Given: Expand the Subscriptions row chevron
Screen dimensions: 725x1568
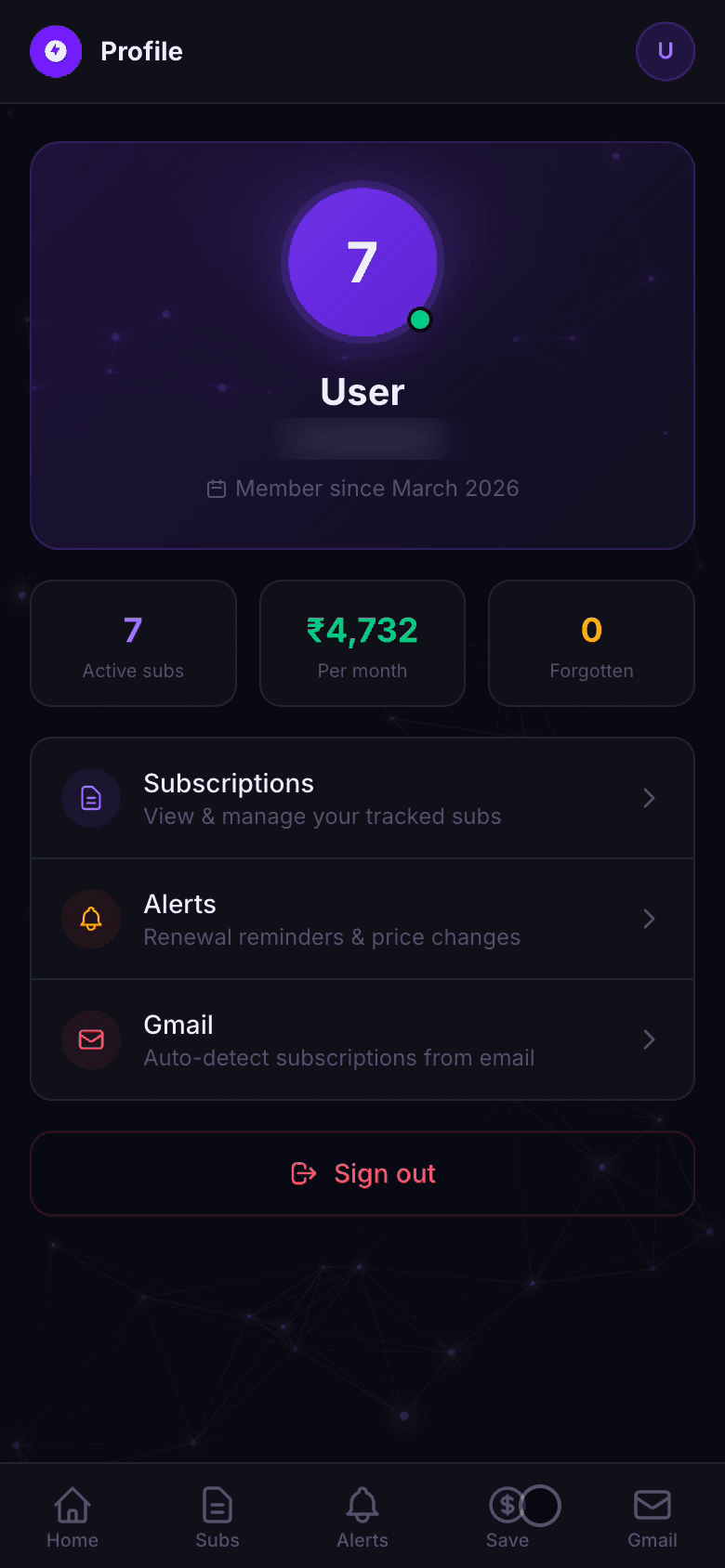Looking at the screenshot, I should [x=649, y=798].
